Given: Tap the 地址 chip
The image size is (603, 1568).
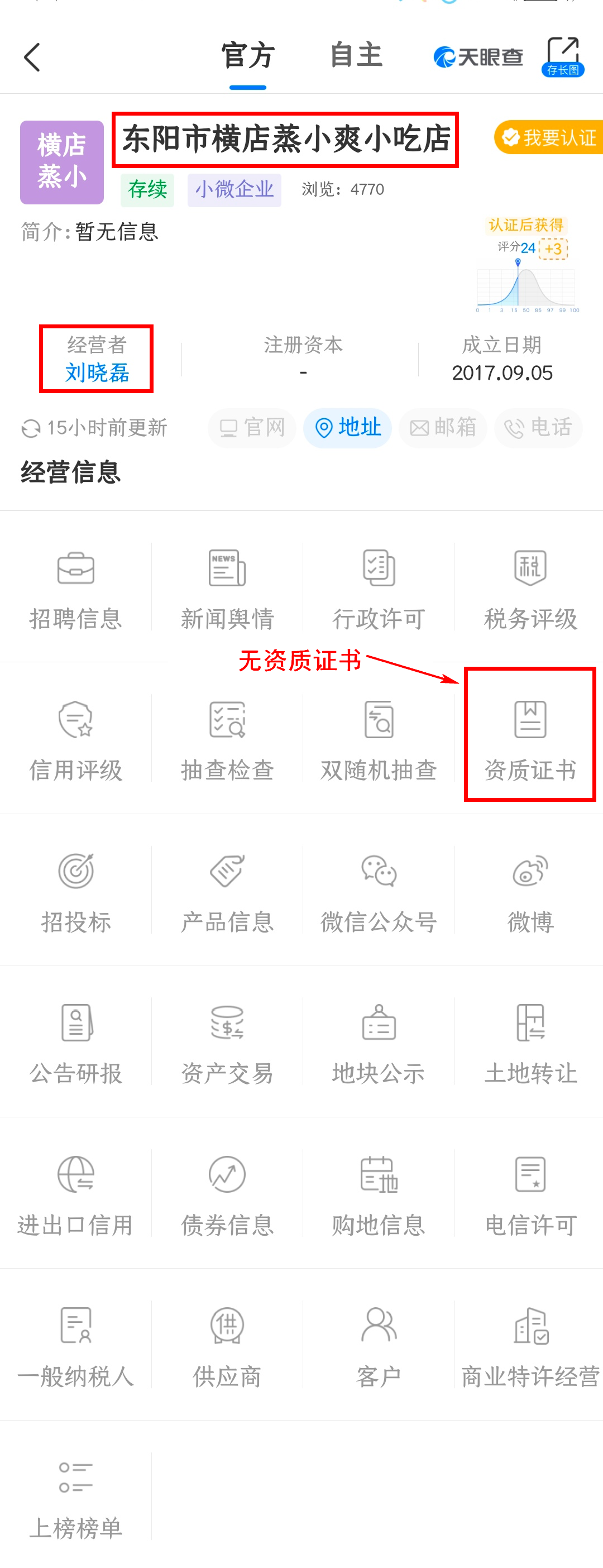Looking at the screenshot, I should click(x=347, y=428).
